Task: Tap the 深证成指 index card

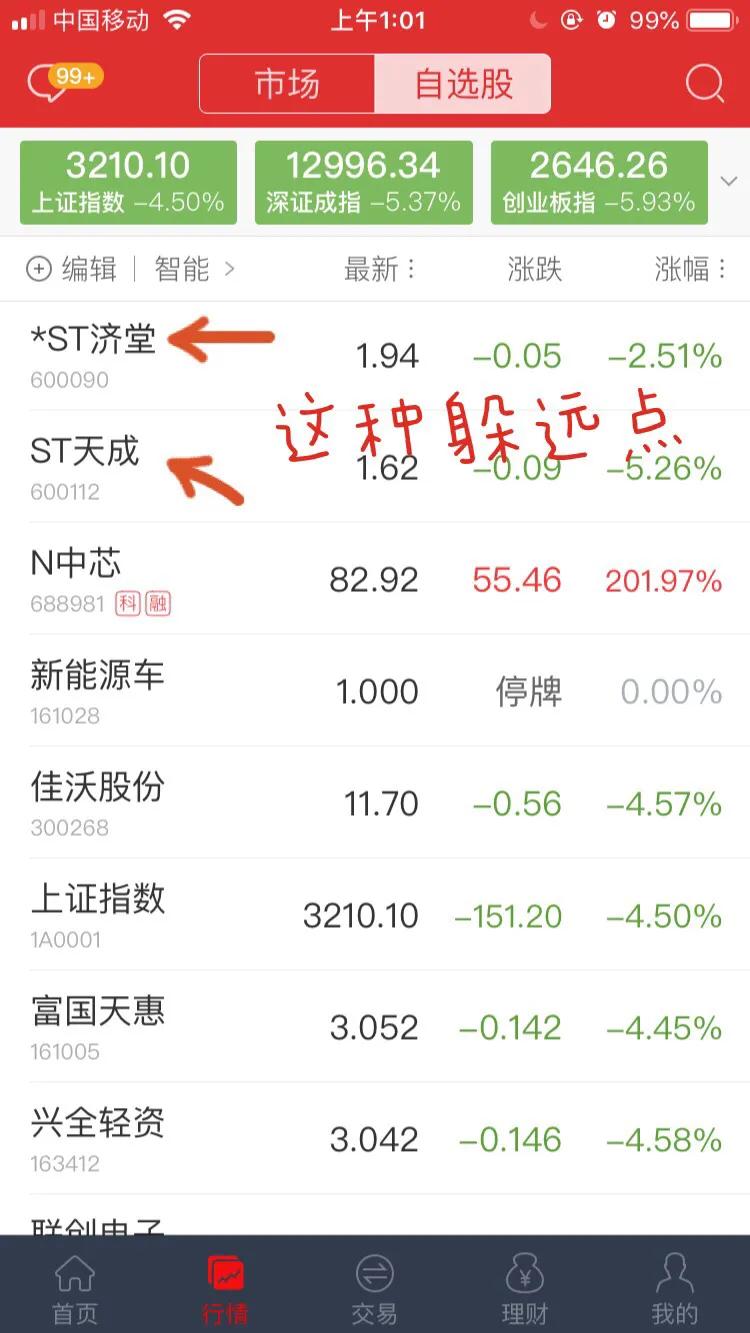Action: coord(363,182)
